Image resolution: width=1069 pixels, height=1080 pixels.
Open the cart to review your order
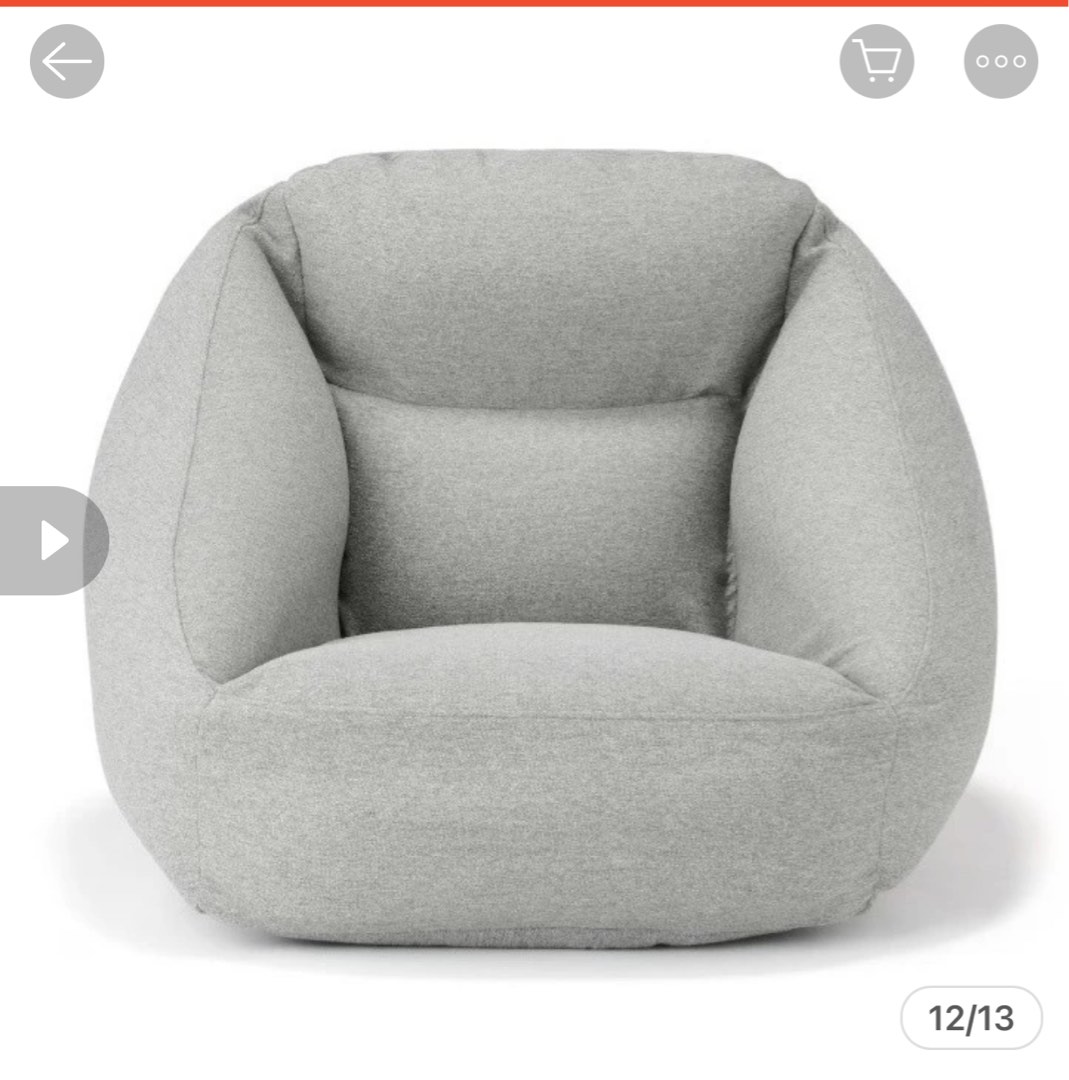click(x=878, y=60)
